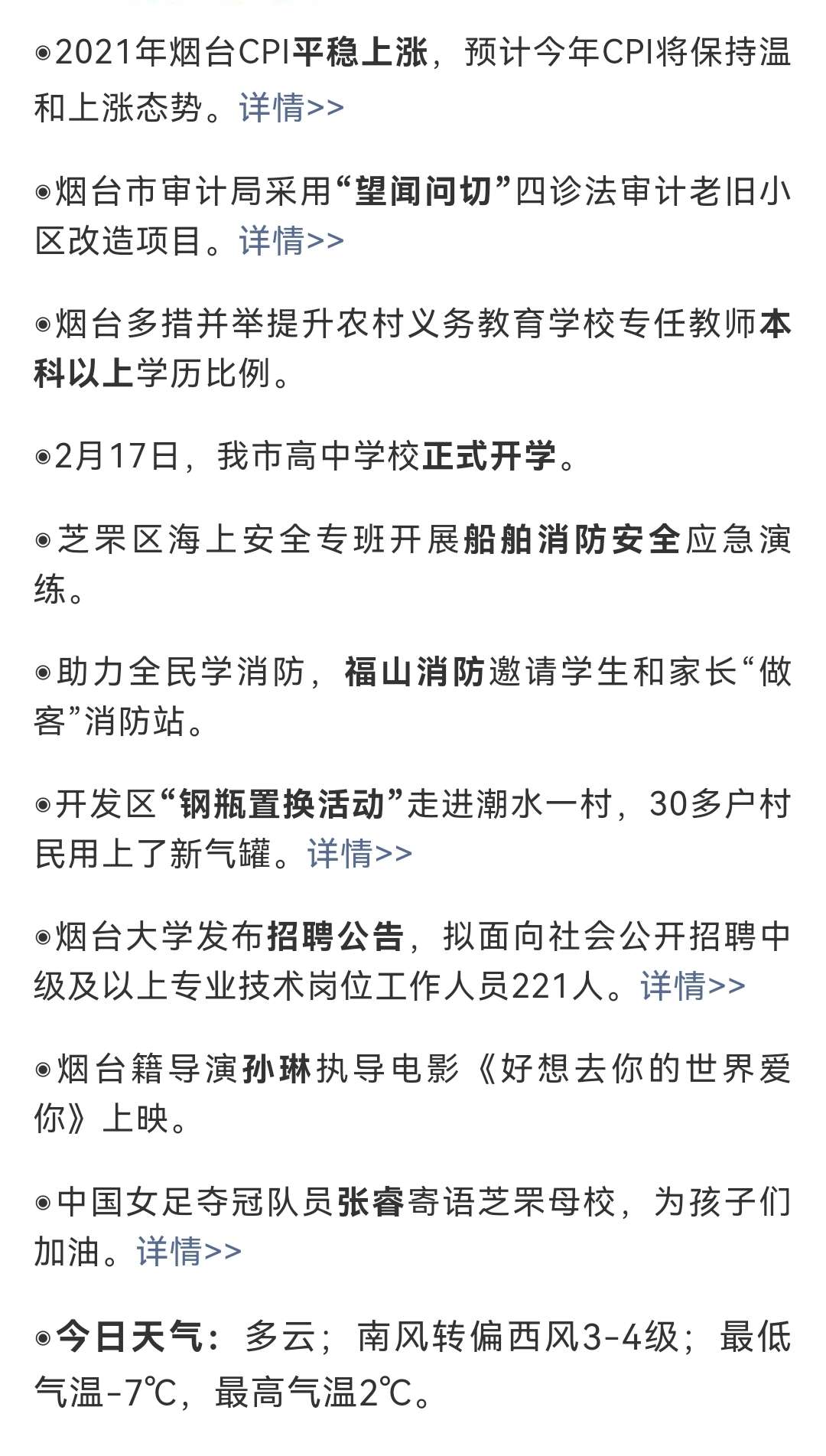The height and width of the screenshot is (1456, 826).
Task: View 详情 for 烟台大学招聘公告
Action: coord(693,986)
